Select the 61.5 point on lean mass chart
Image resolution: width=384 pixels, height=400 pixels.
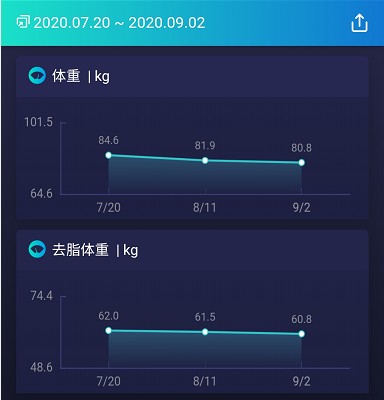click(x=205, y=332)
